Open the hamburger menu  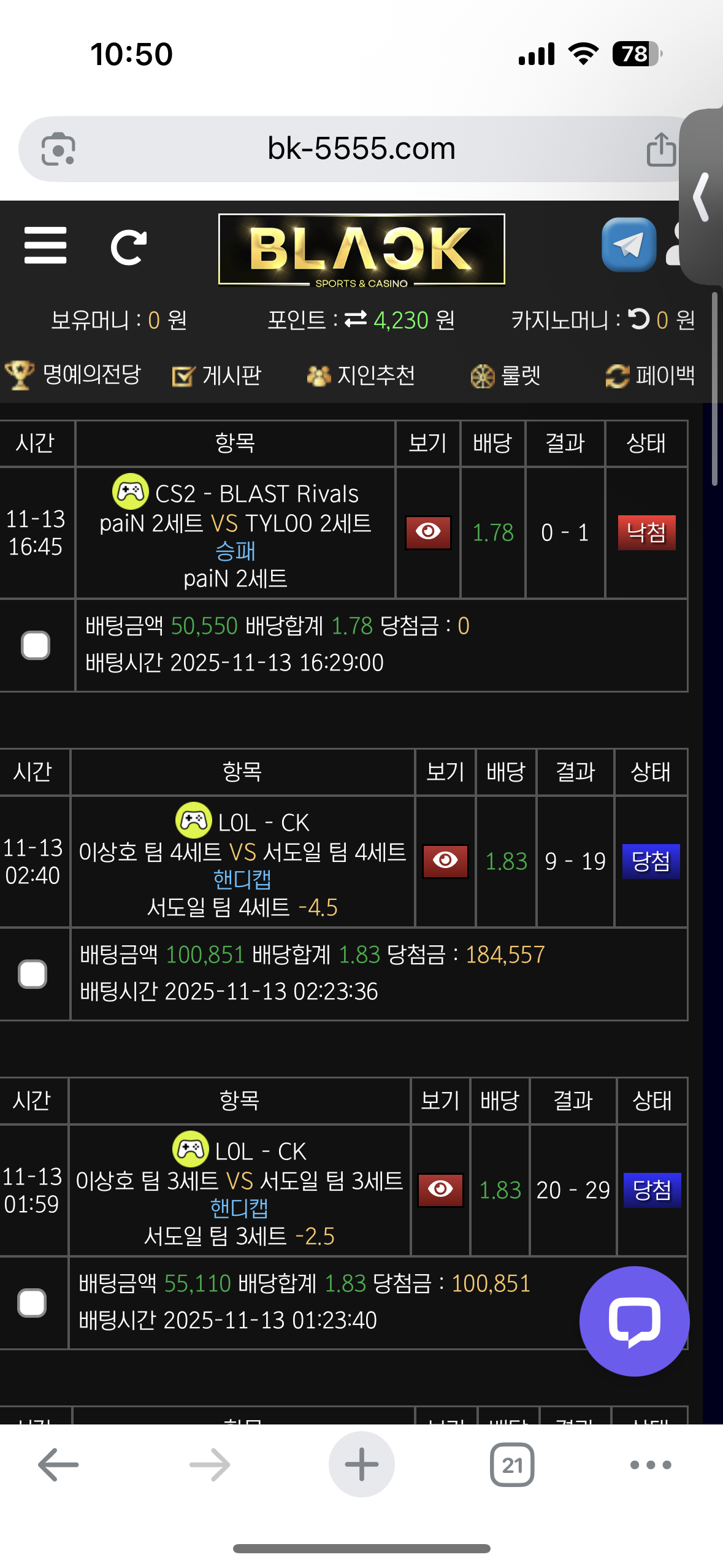(x=45, y=245)
